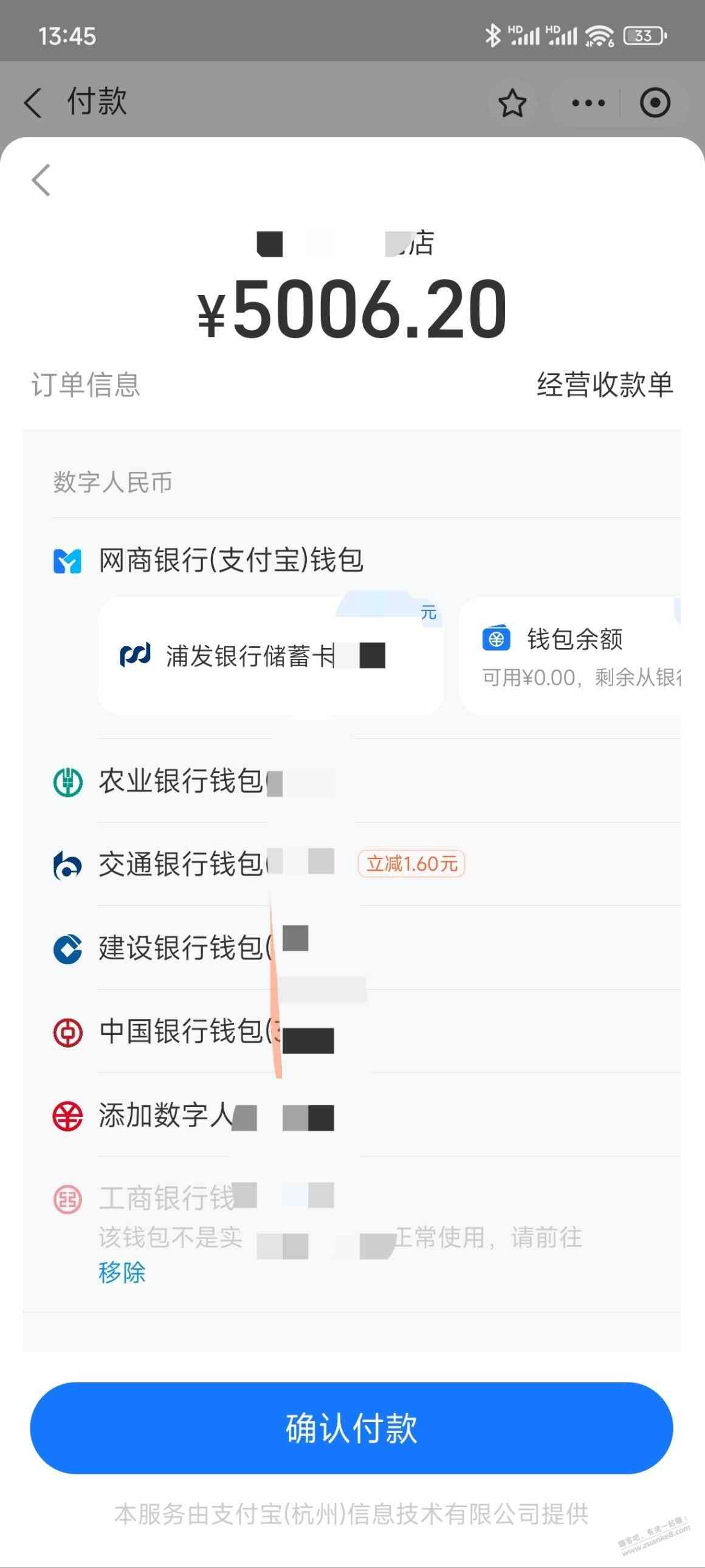Tap 确认付款 to confirm payment

[x=351, y=1428]
